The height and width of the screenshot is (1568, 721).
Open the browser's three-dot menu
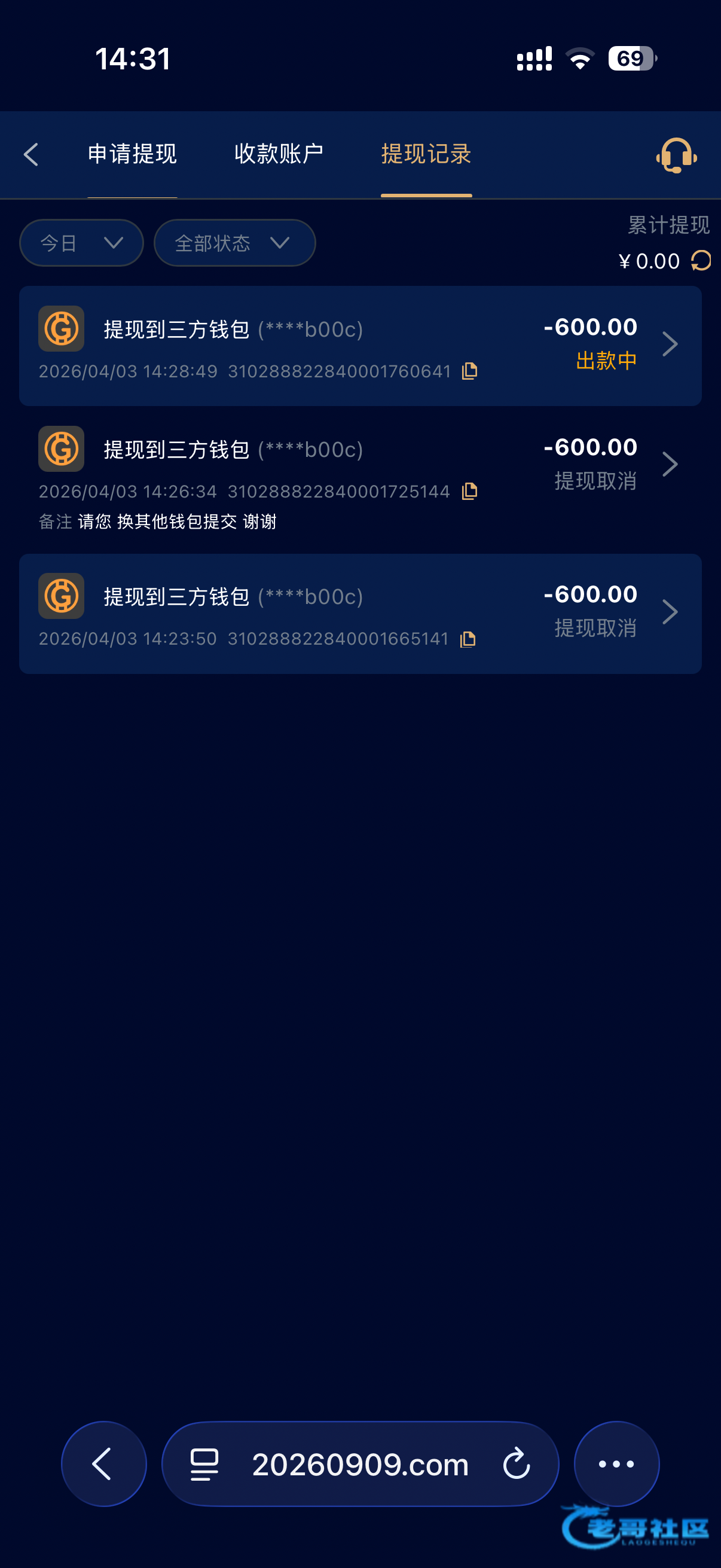[x=616, y=1463]
